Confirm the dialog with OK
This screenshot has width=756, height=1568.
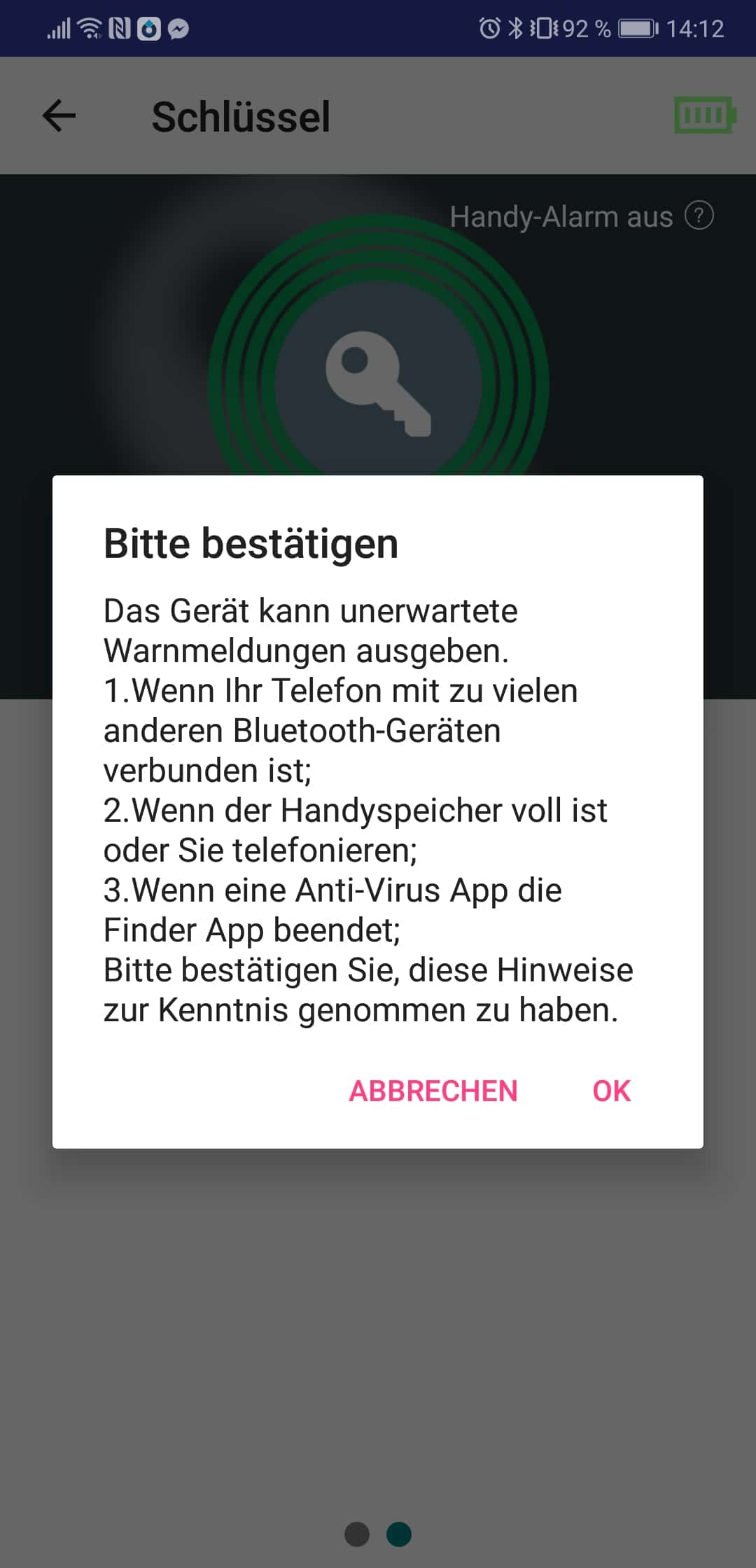click(611, 1091)
